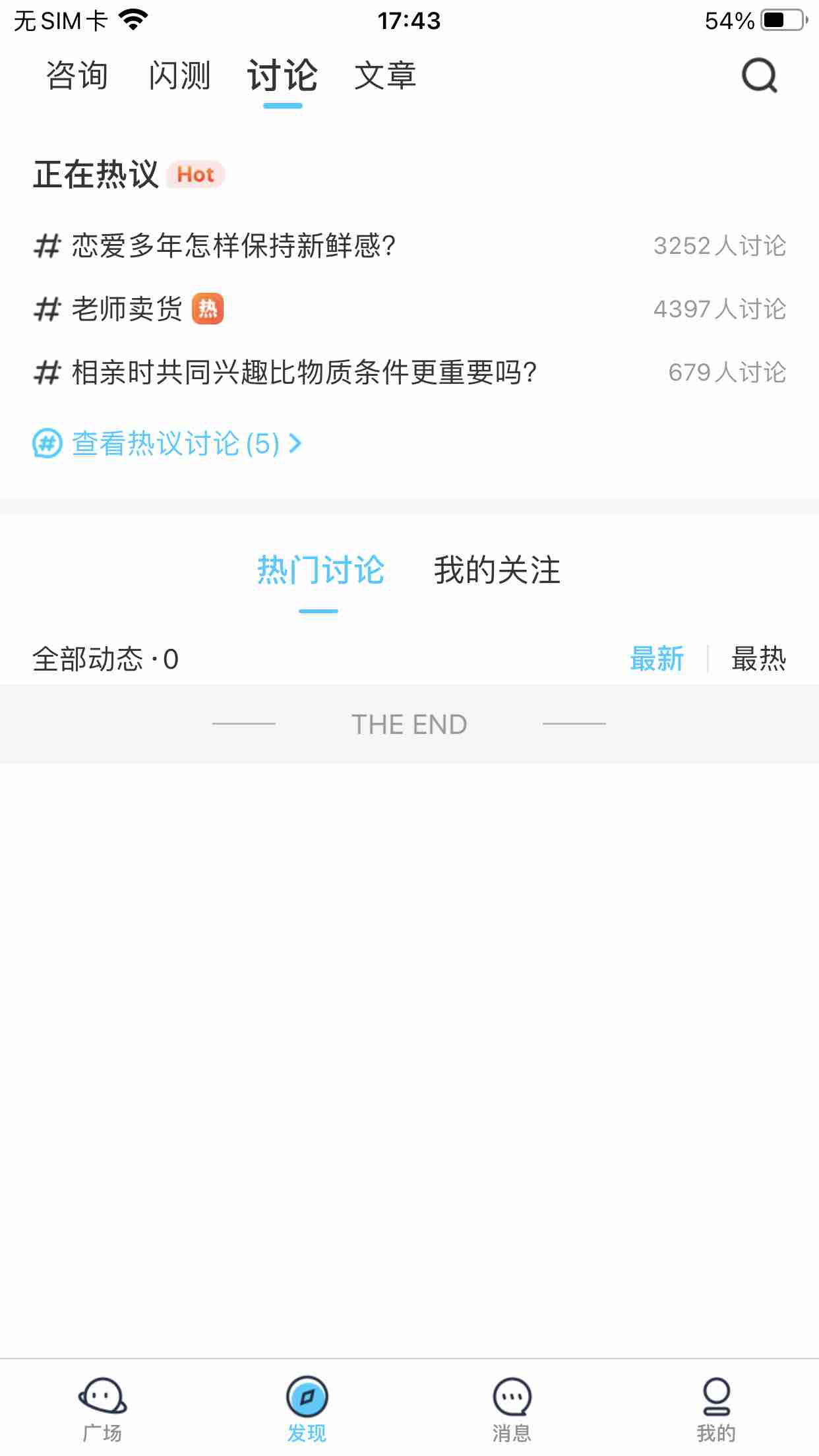
Task: Switch to the 闪测 tab
Action: tap(179, 76)
